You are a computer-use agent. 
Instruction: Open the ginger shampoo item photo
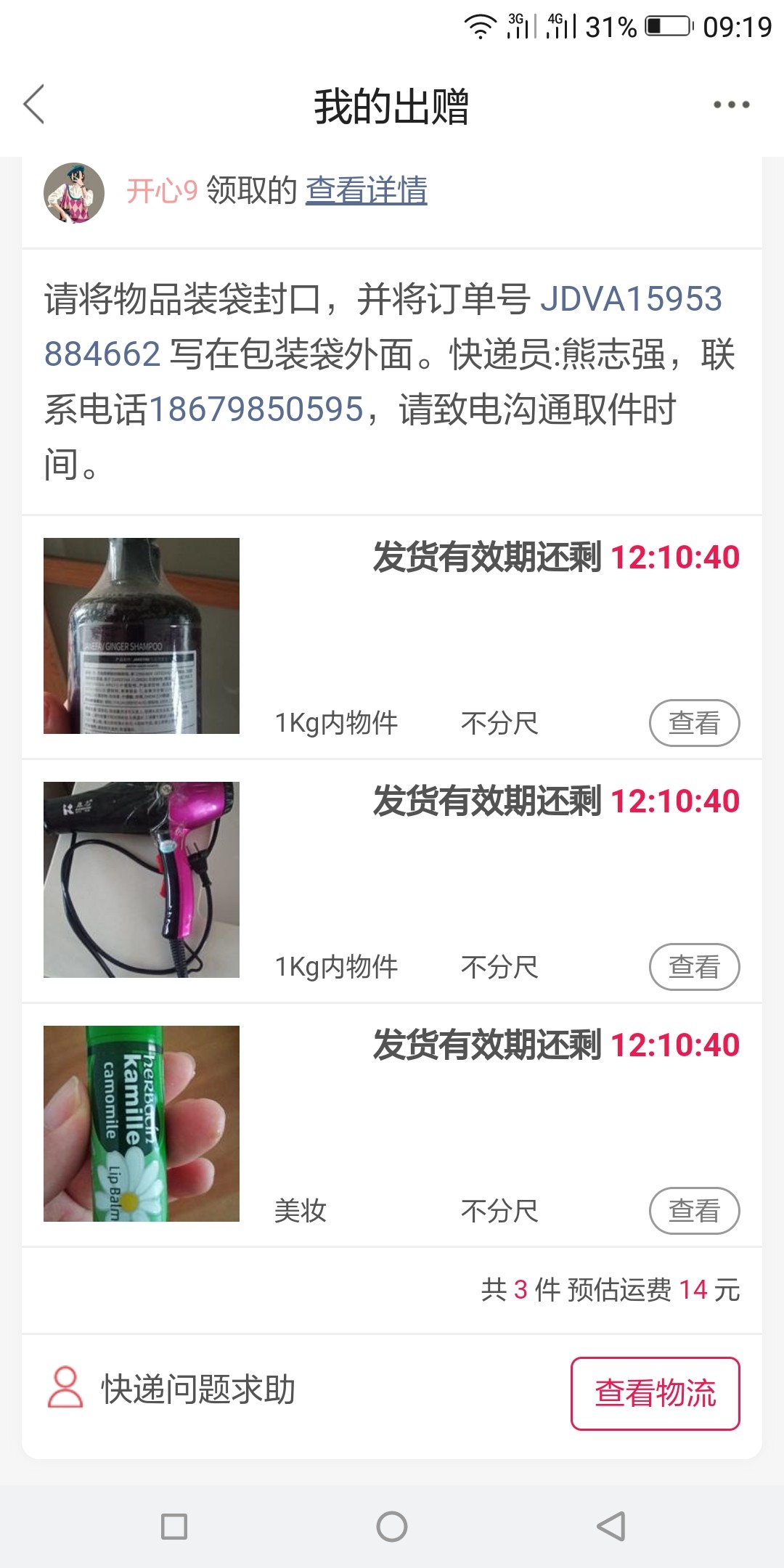pyautogui.click(x=142, y=636)
